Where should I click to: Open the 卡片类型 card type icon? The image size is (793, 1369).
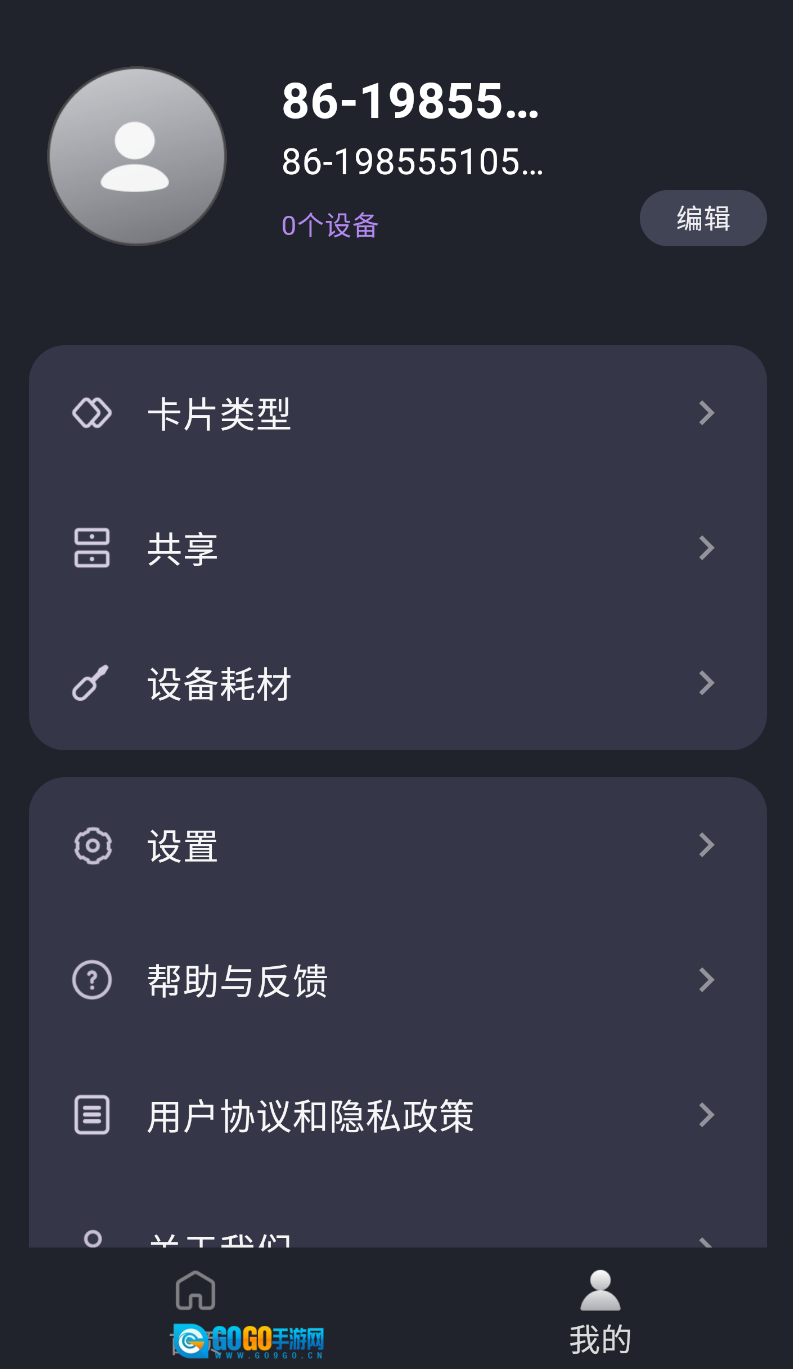tap(91, 413)
